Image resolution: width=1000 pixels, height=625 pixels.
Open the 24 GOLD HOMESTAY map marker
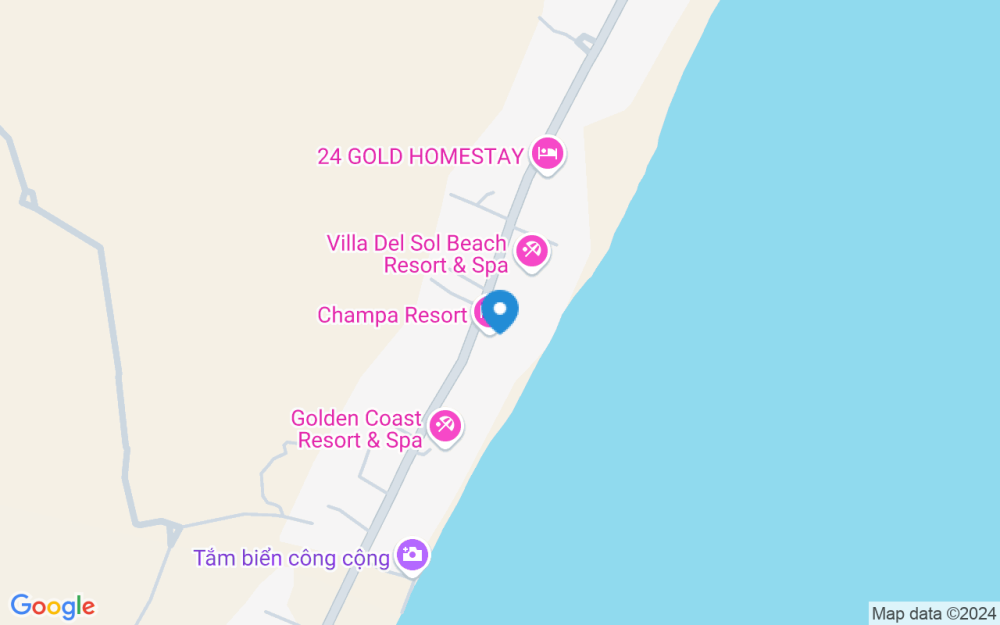tap(548, 154)
